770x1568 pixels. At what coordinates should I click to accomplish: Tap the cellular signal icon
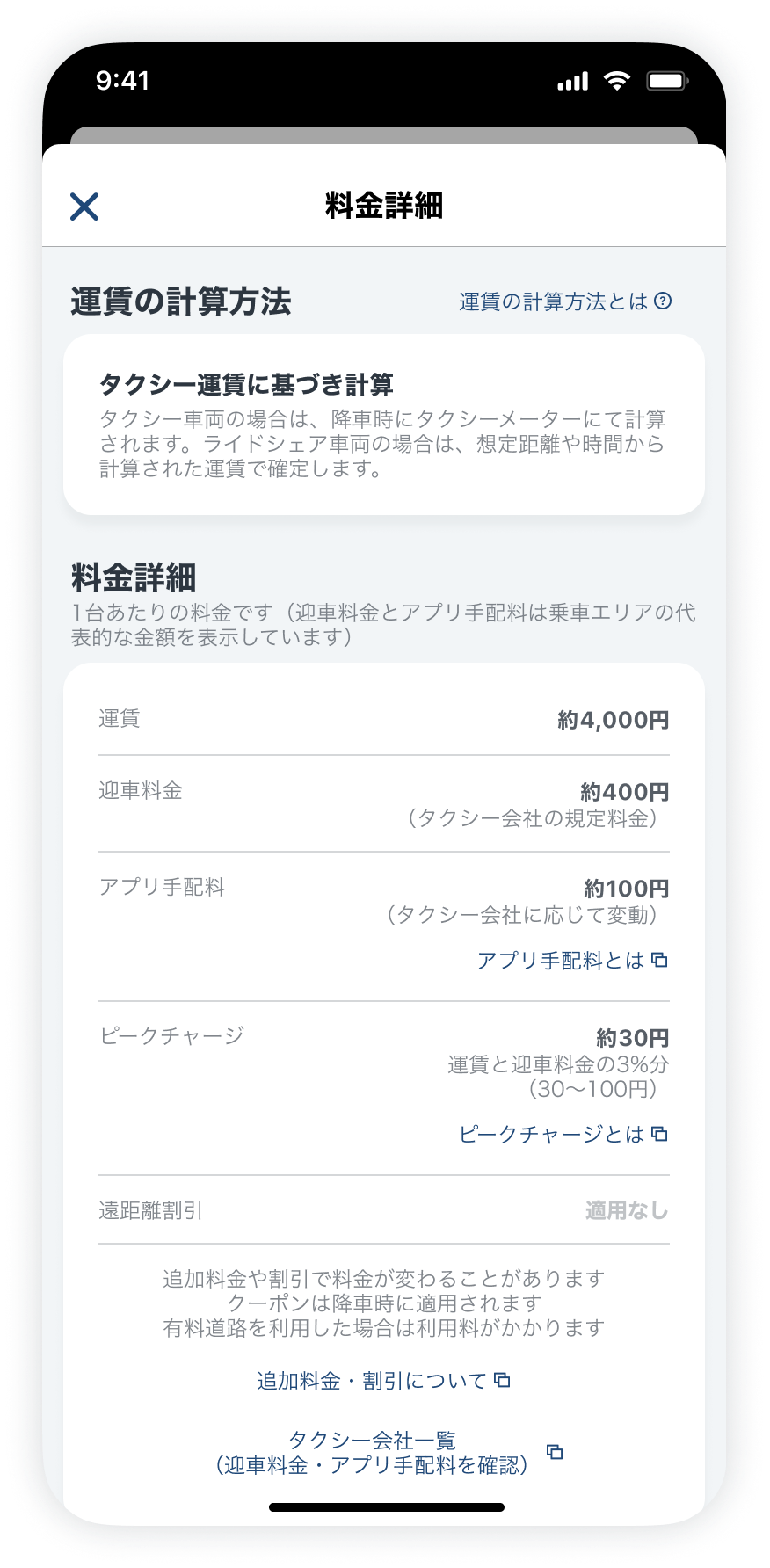[x=571, y=80]
